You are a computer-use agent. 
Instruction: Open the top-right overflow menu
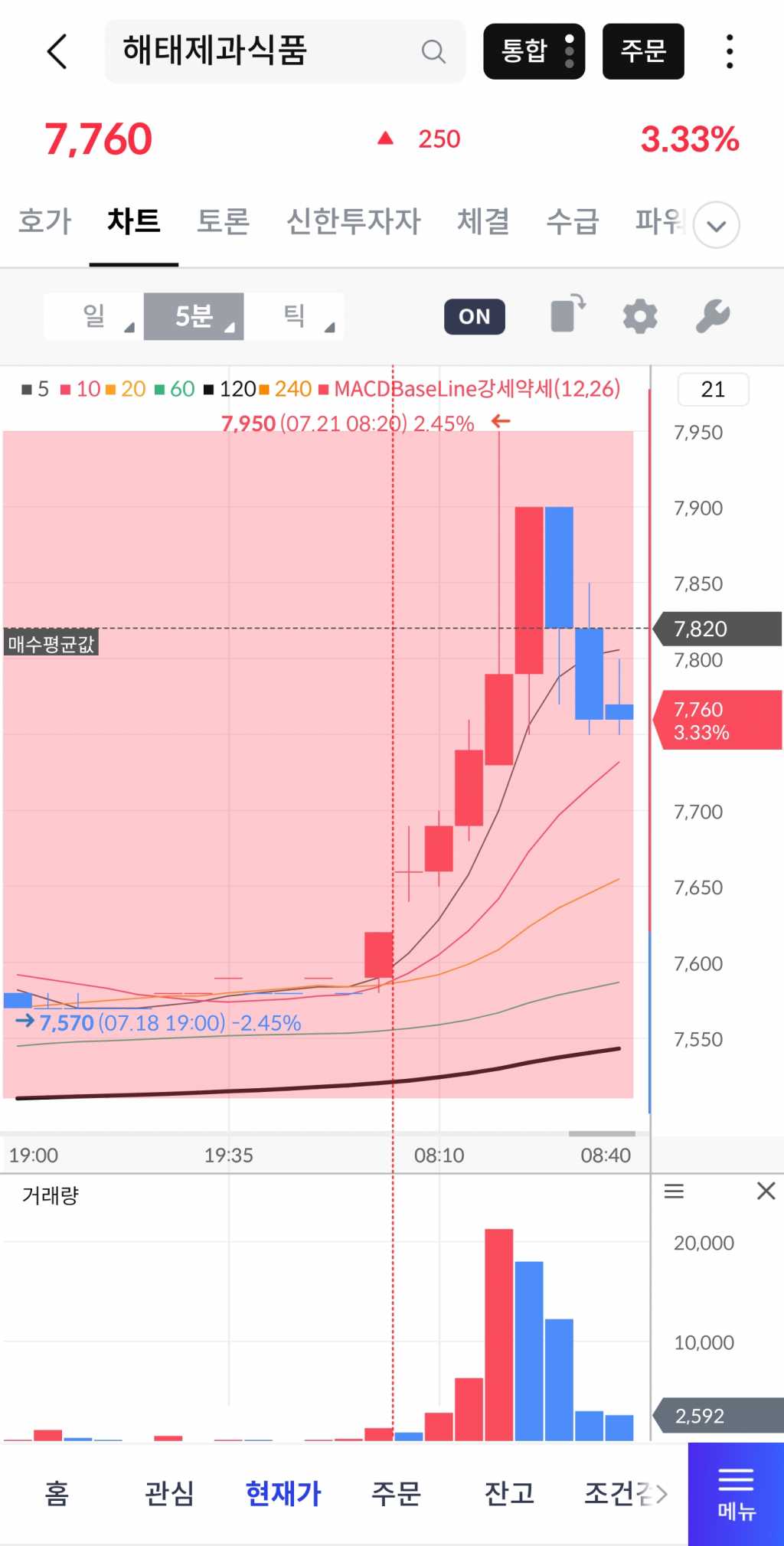730,52
